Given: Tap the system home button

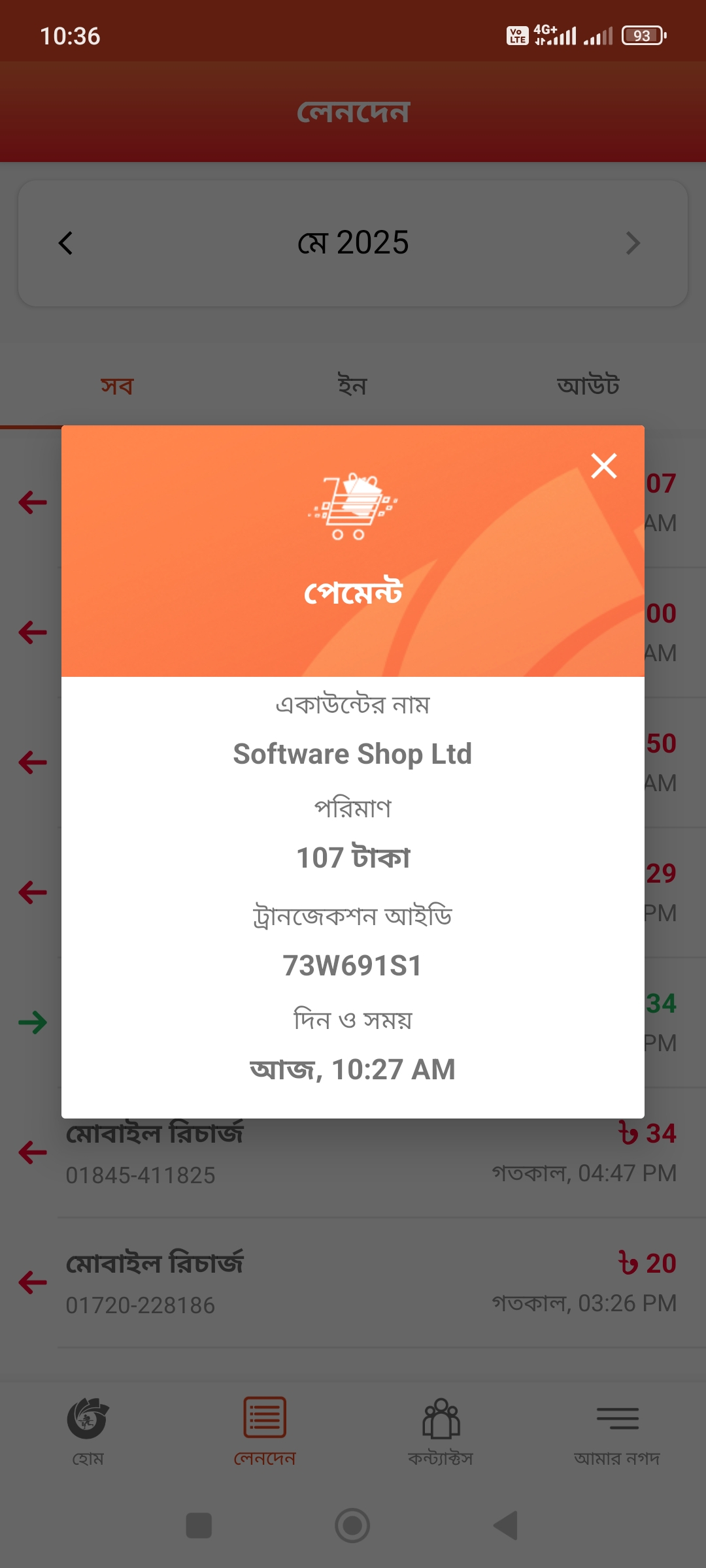Looking at the screenshot, I should point(352,1526).
